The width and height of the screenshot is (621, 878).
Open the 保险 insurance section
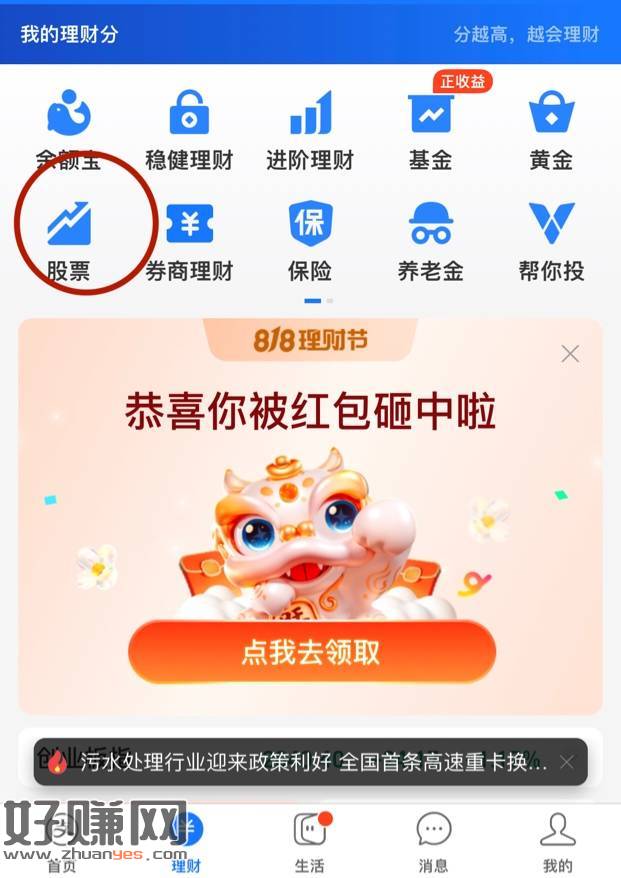310,240
